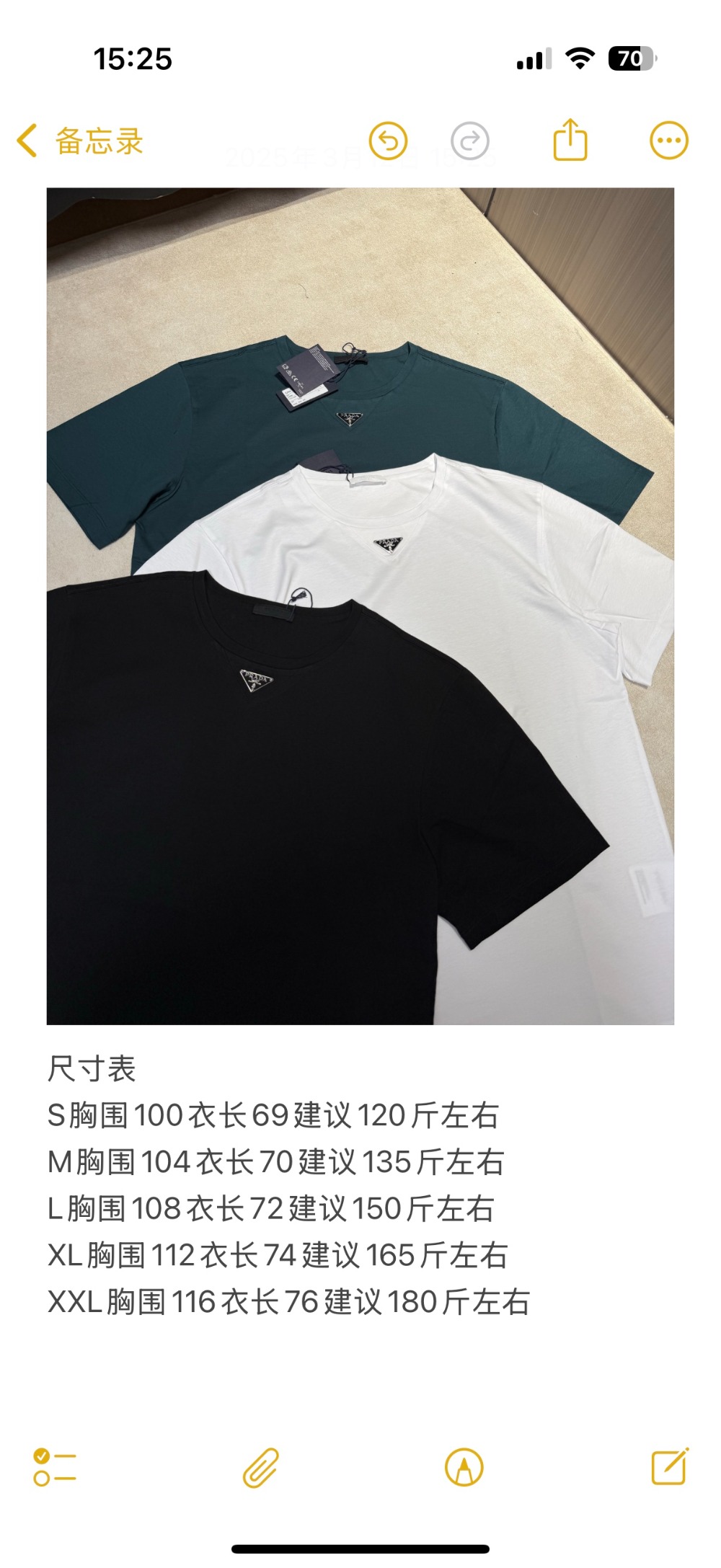Add a checklist to the note
This screenshot has height=1568, width=721.
pyautogui.click(x=55, y=1468)
